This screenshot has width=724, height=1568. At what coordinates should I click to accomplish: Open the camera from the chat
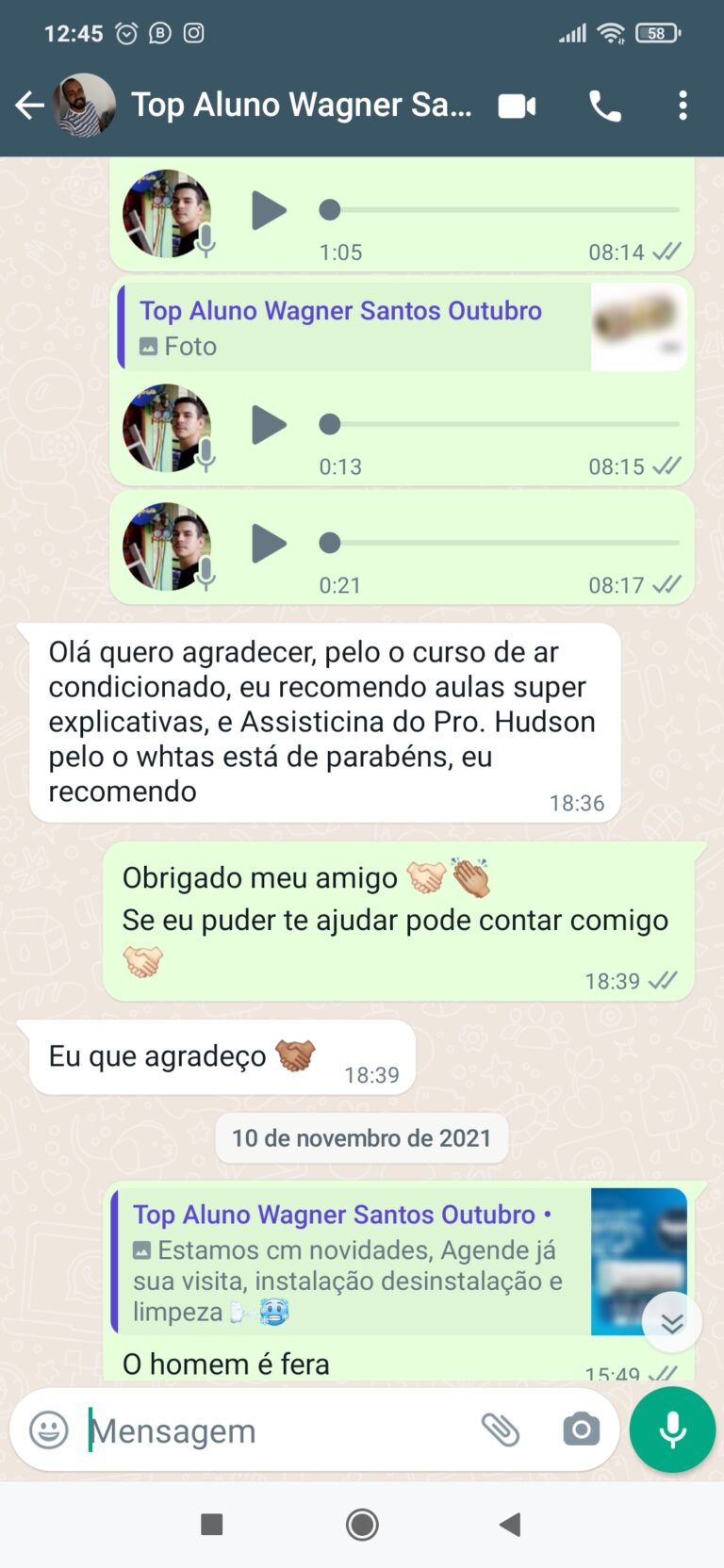point(581,1430)
